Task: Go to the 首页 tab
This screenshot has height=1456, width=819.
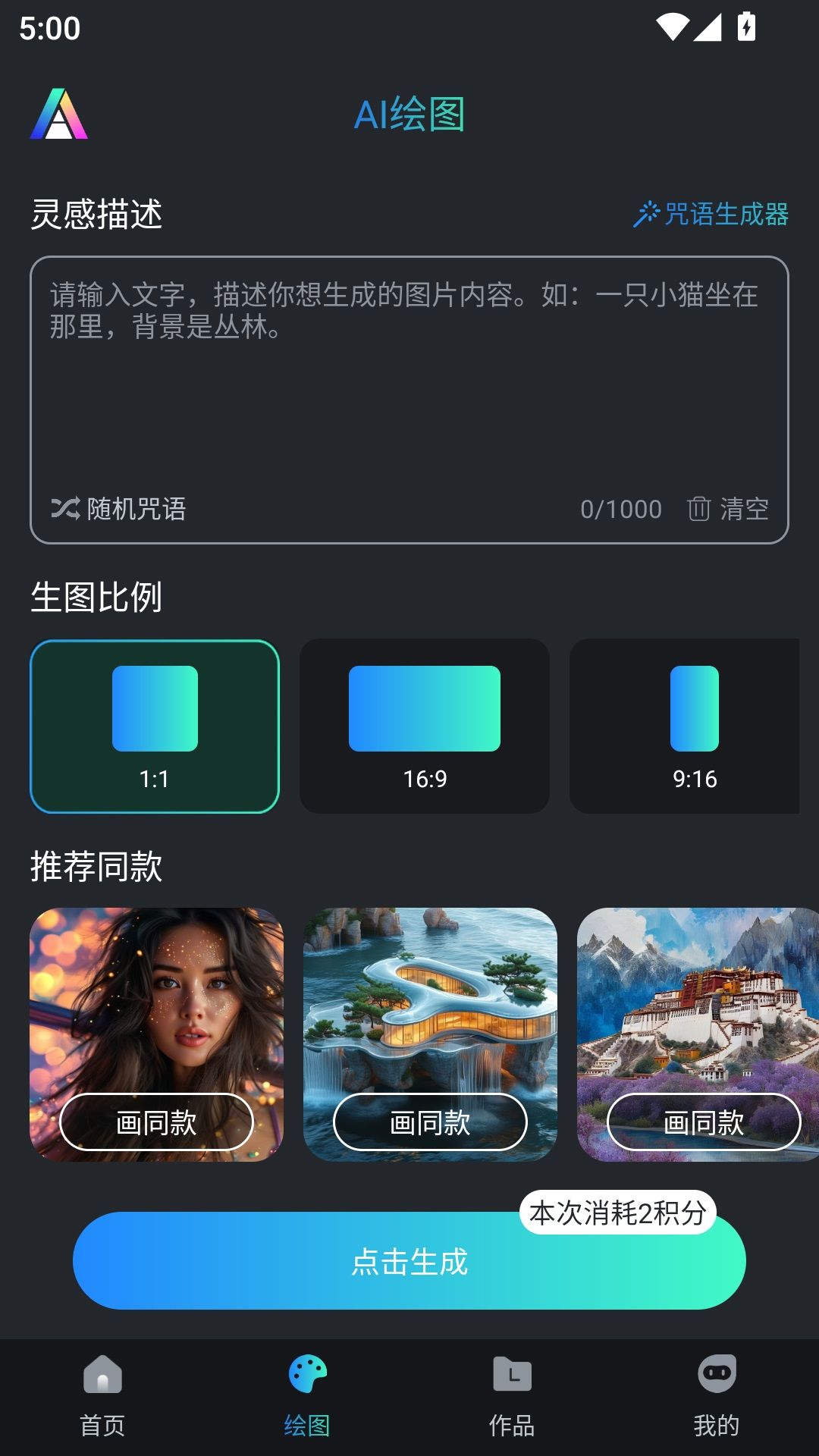Action: [x=102, y=1395]
